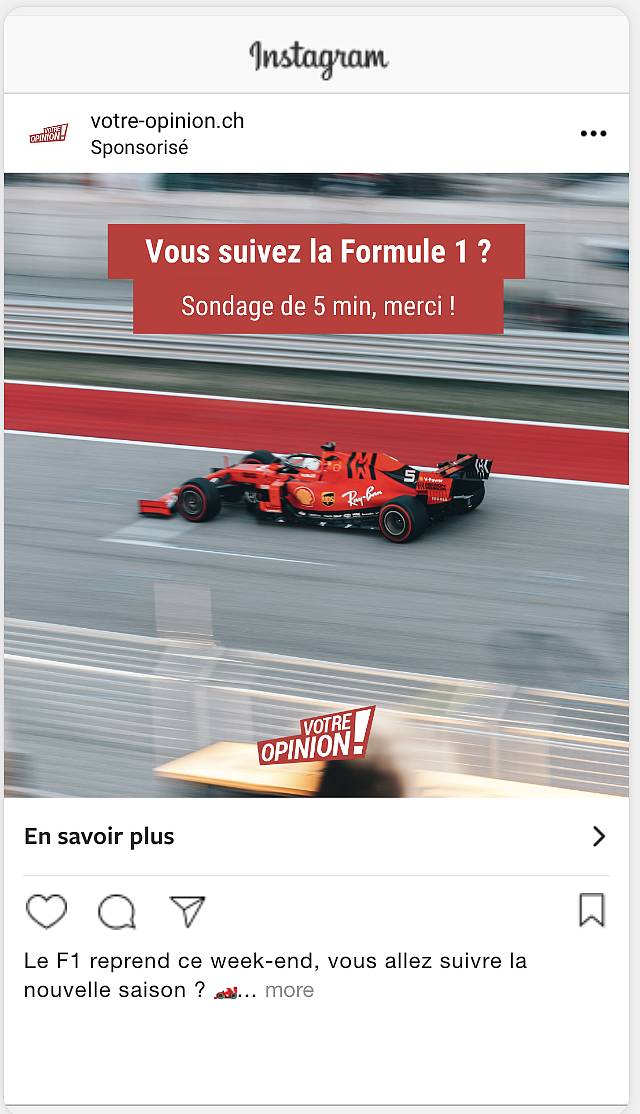
Task: Bookmark the sponsored post
Action: pyautogui.click(x=592, y=910)
